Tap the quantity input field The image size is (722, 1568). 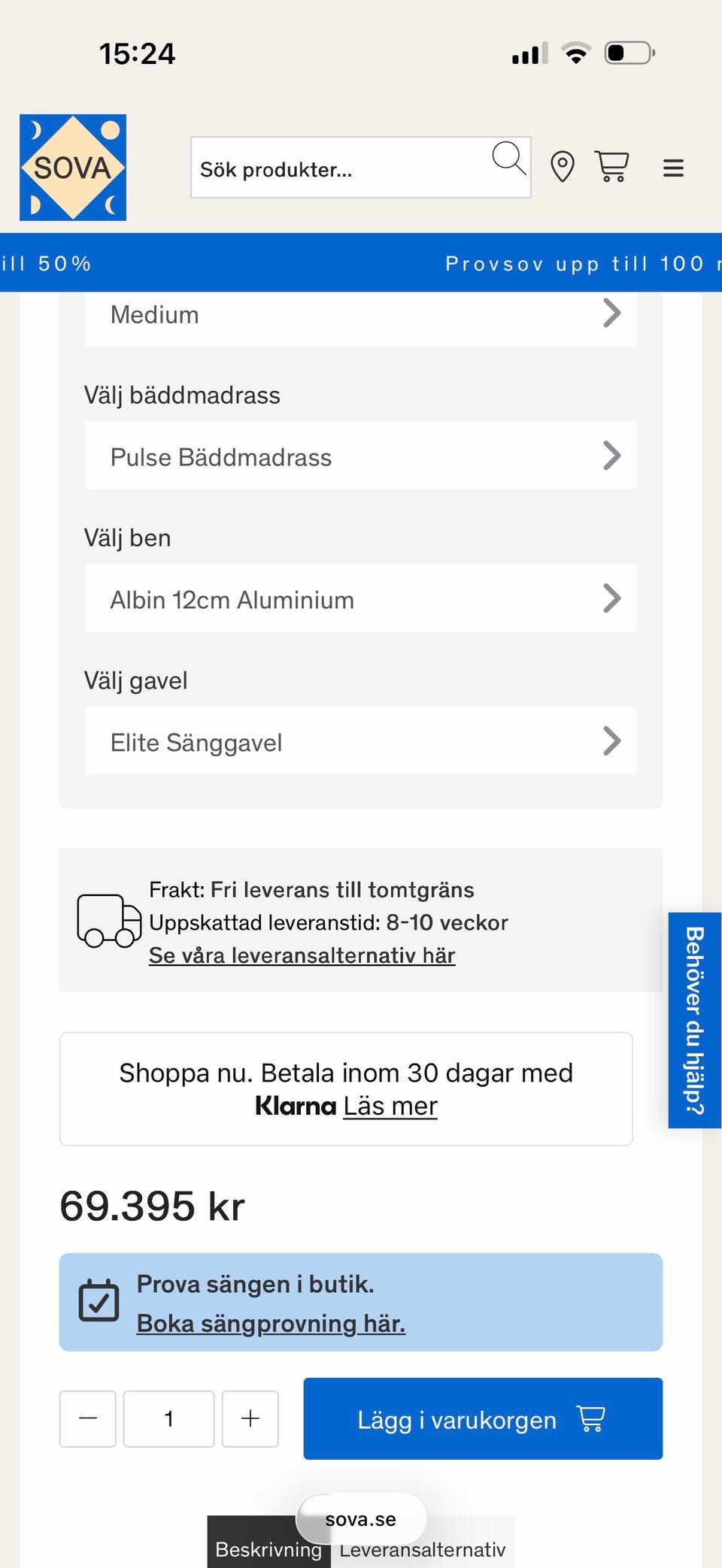169,1419
